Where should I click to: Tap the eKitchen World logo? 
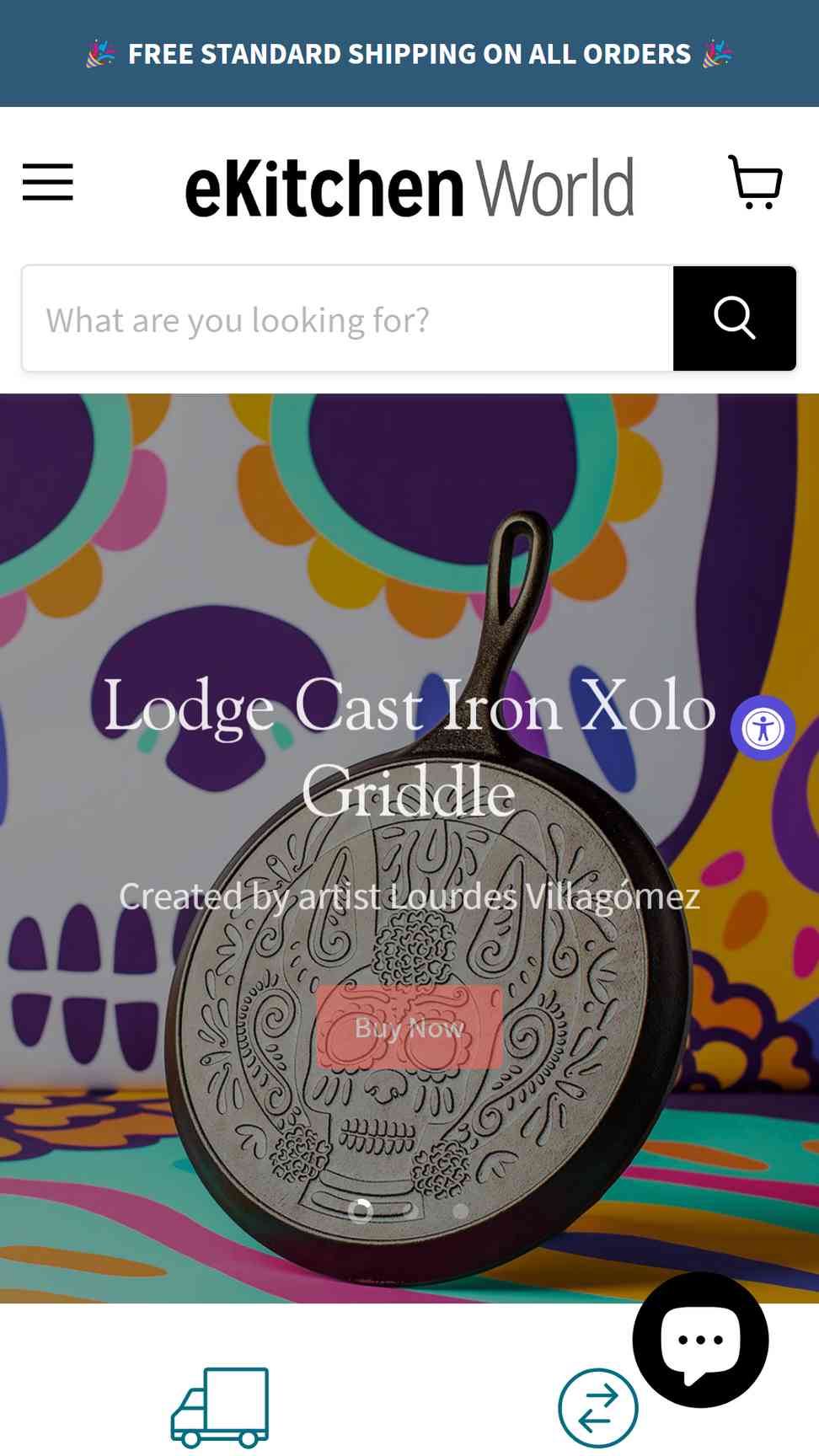pos(409,188)
